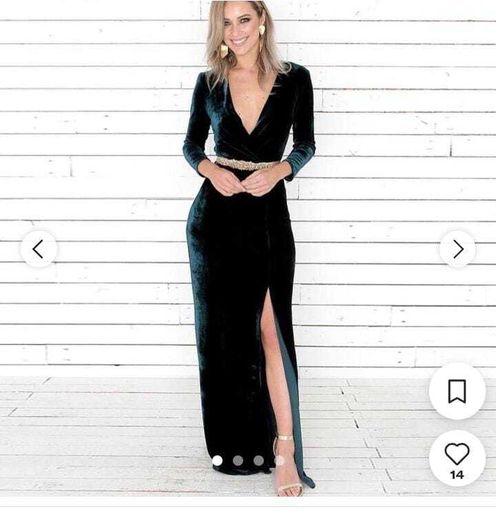Show the next product photo
496x525 pixels.
coord(457,249)
